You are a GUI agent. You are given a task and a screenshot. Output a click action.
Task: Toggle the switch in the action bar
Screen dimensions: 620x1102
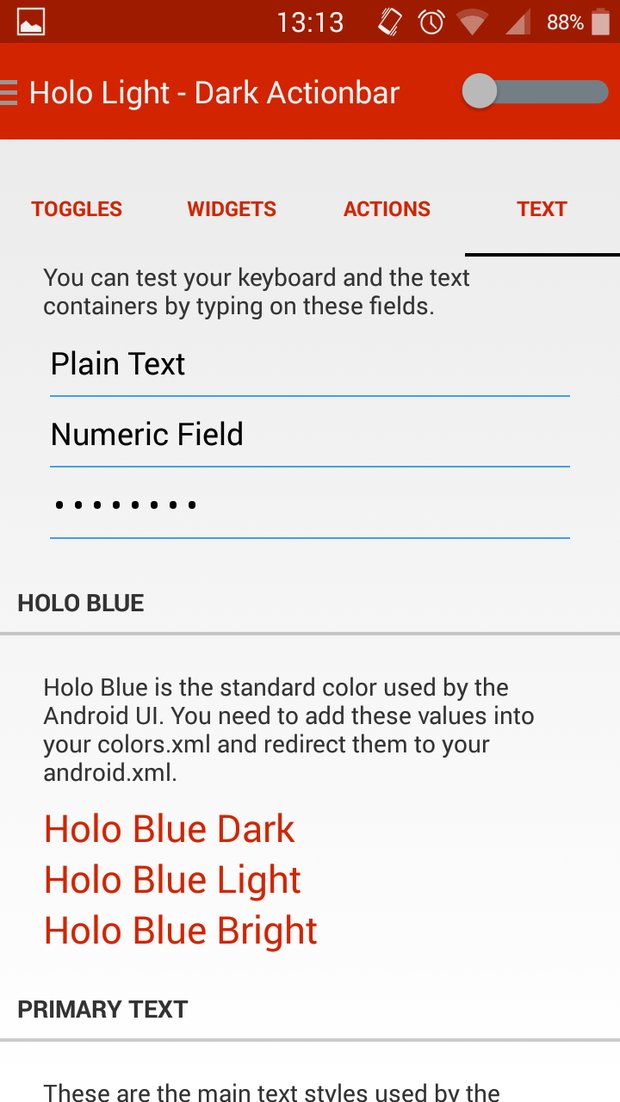coord(535,92)
